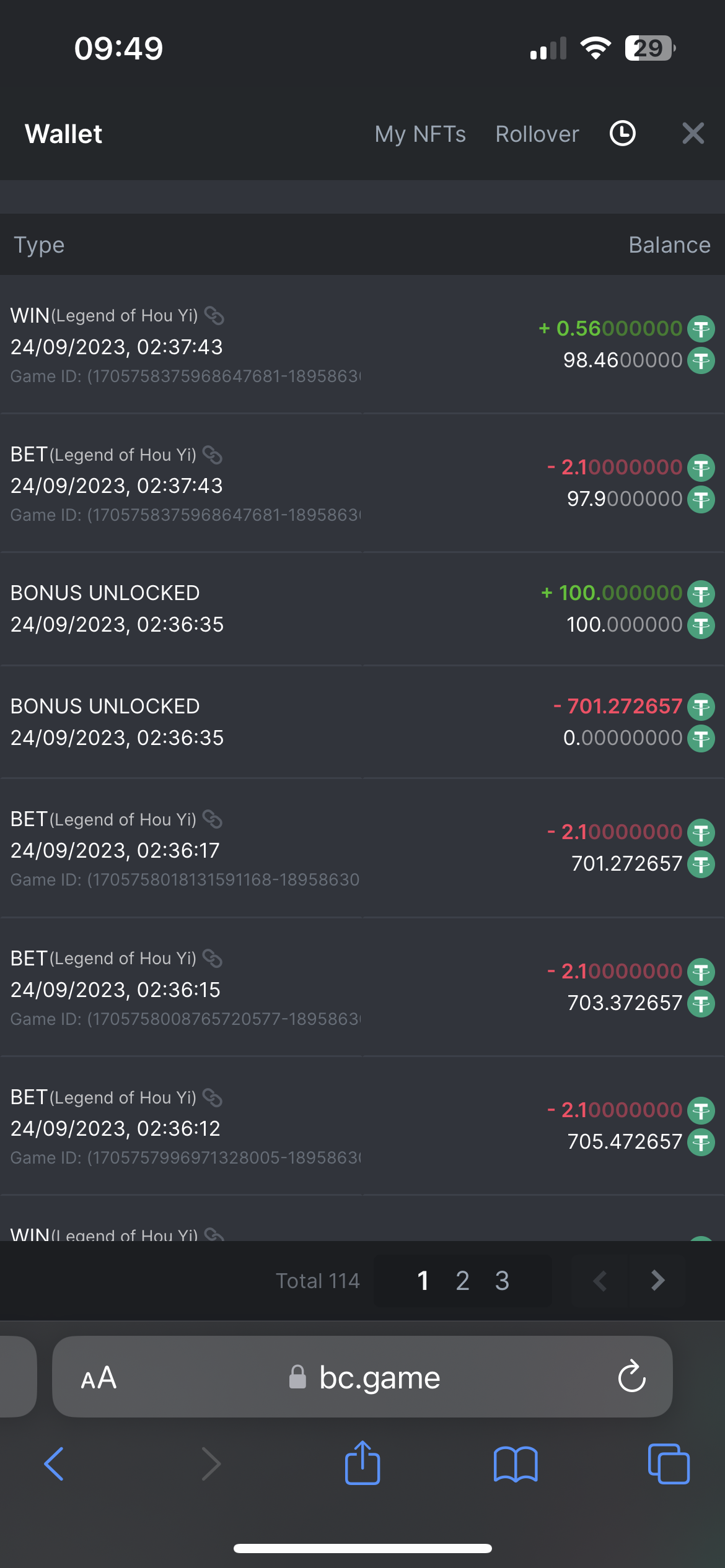Open game link for BET at 02:37:43

tap(213, 455)
